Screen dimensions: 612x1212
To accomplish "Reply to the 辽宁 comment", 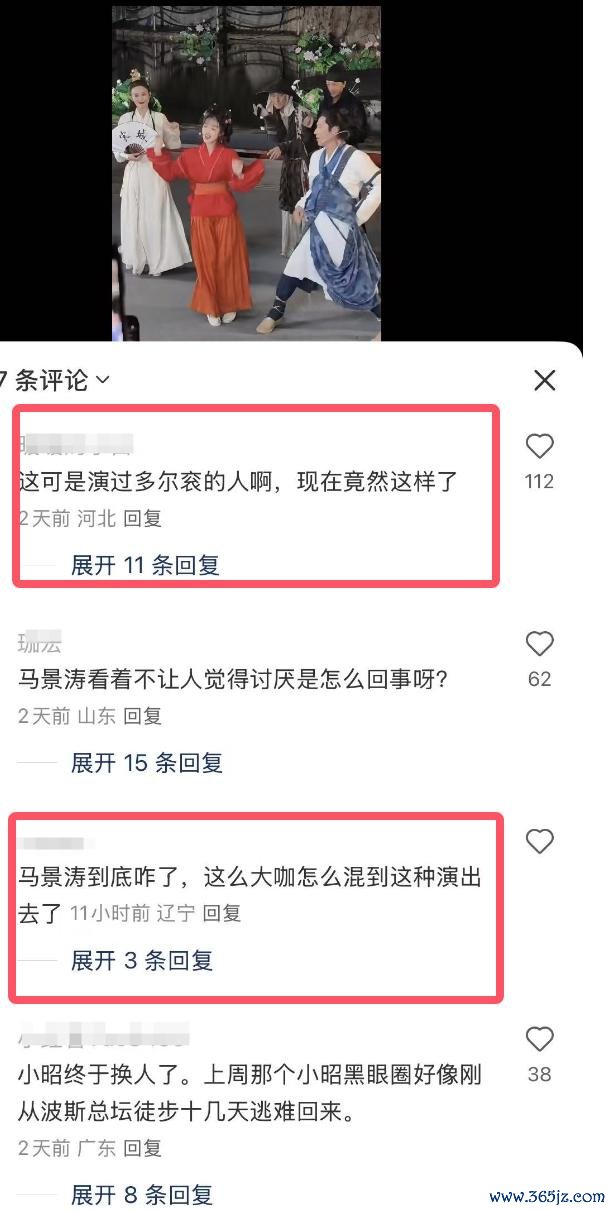I will [x=222, y=913].
